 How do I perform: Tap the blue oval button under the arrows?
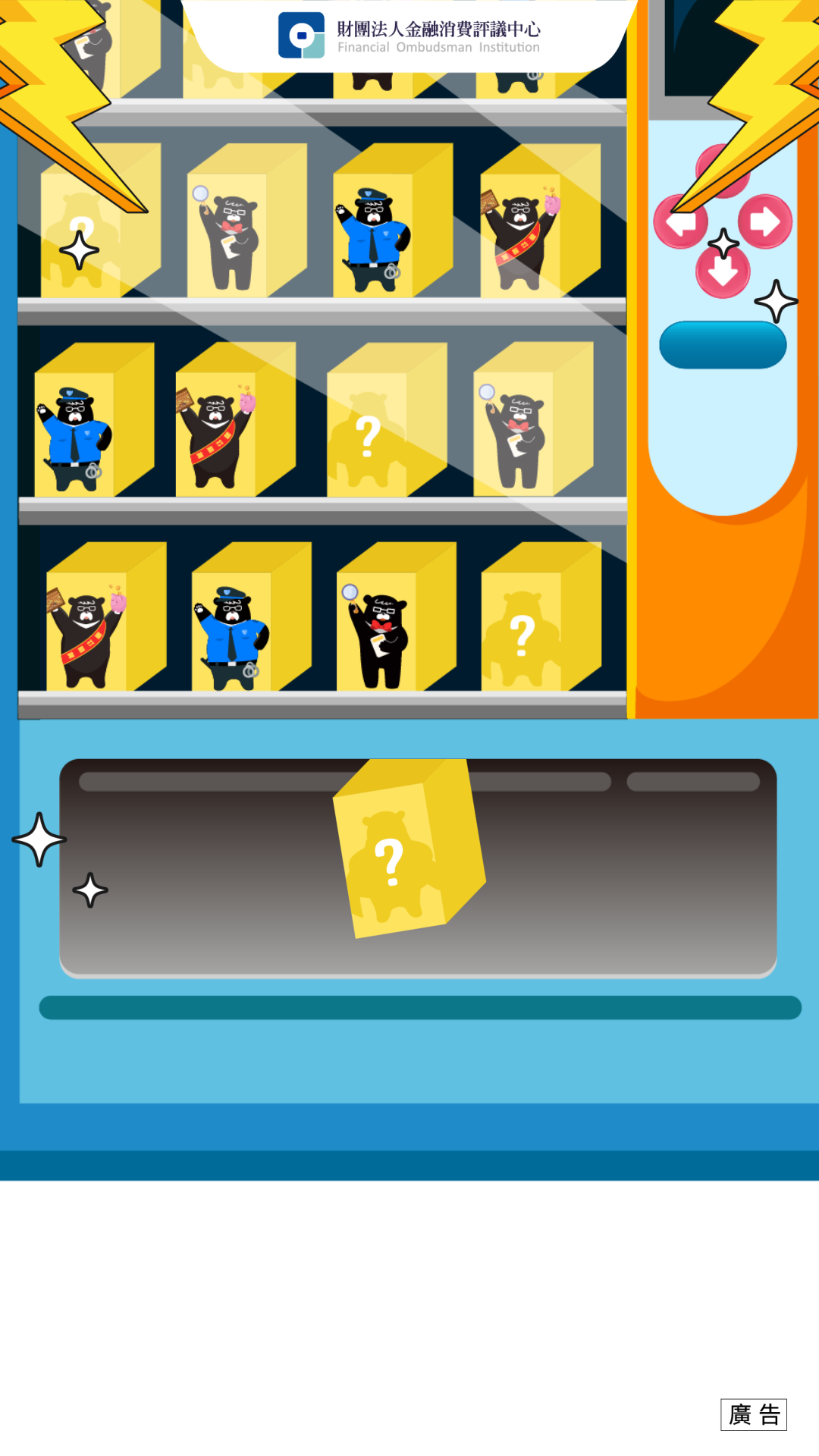click(723, 345)
